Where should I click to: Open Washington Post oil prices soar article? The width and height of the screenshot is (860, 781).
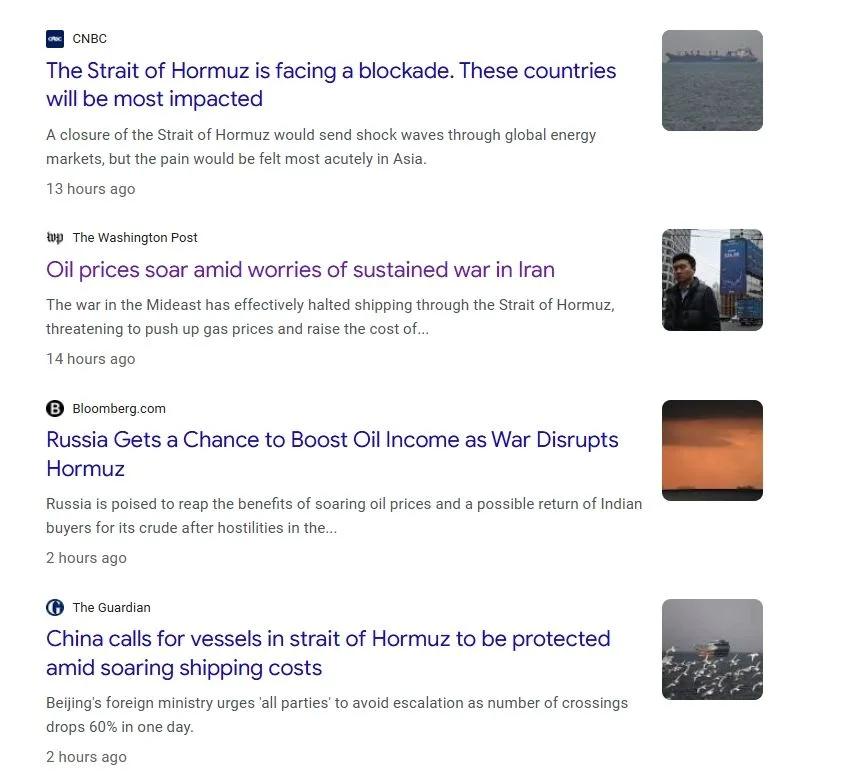tap(301, 269)
